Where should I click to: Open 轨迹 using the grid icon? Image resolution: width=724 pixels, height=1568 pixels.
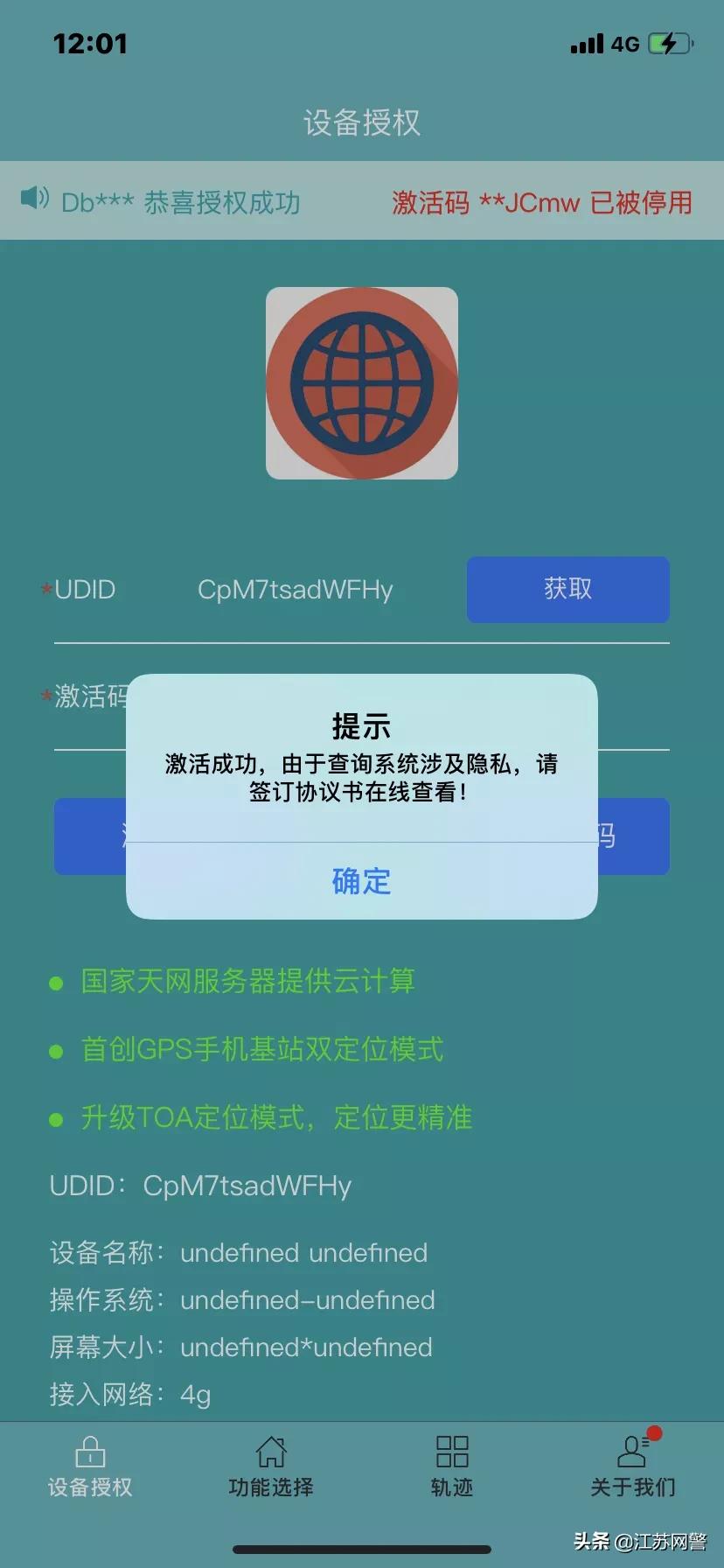click(451, 1450)
